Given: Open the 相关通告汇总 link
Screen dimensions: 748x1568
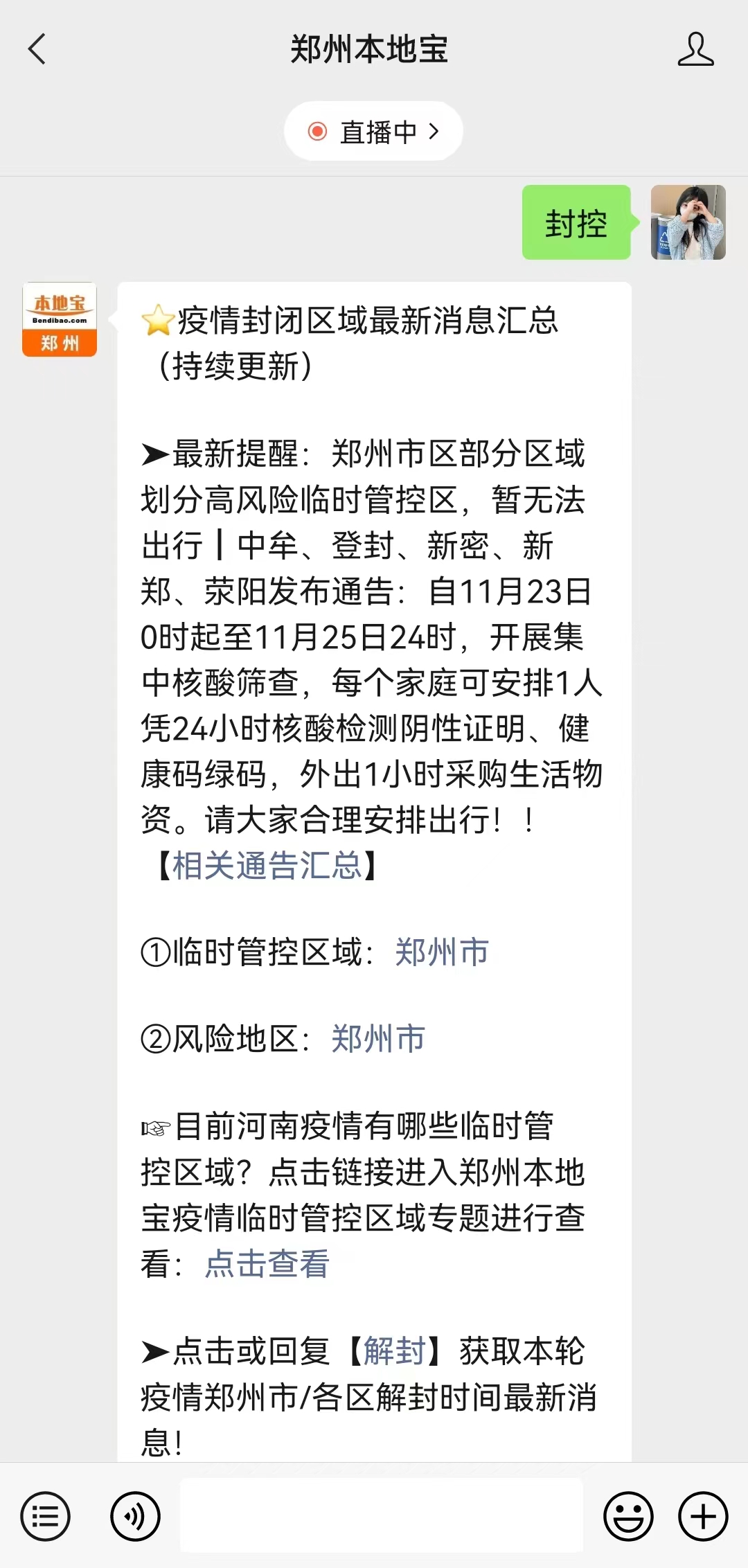Looking at the screenshot, I should click(267, 865).
